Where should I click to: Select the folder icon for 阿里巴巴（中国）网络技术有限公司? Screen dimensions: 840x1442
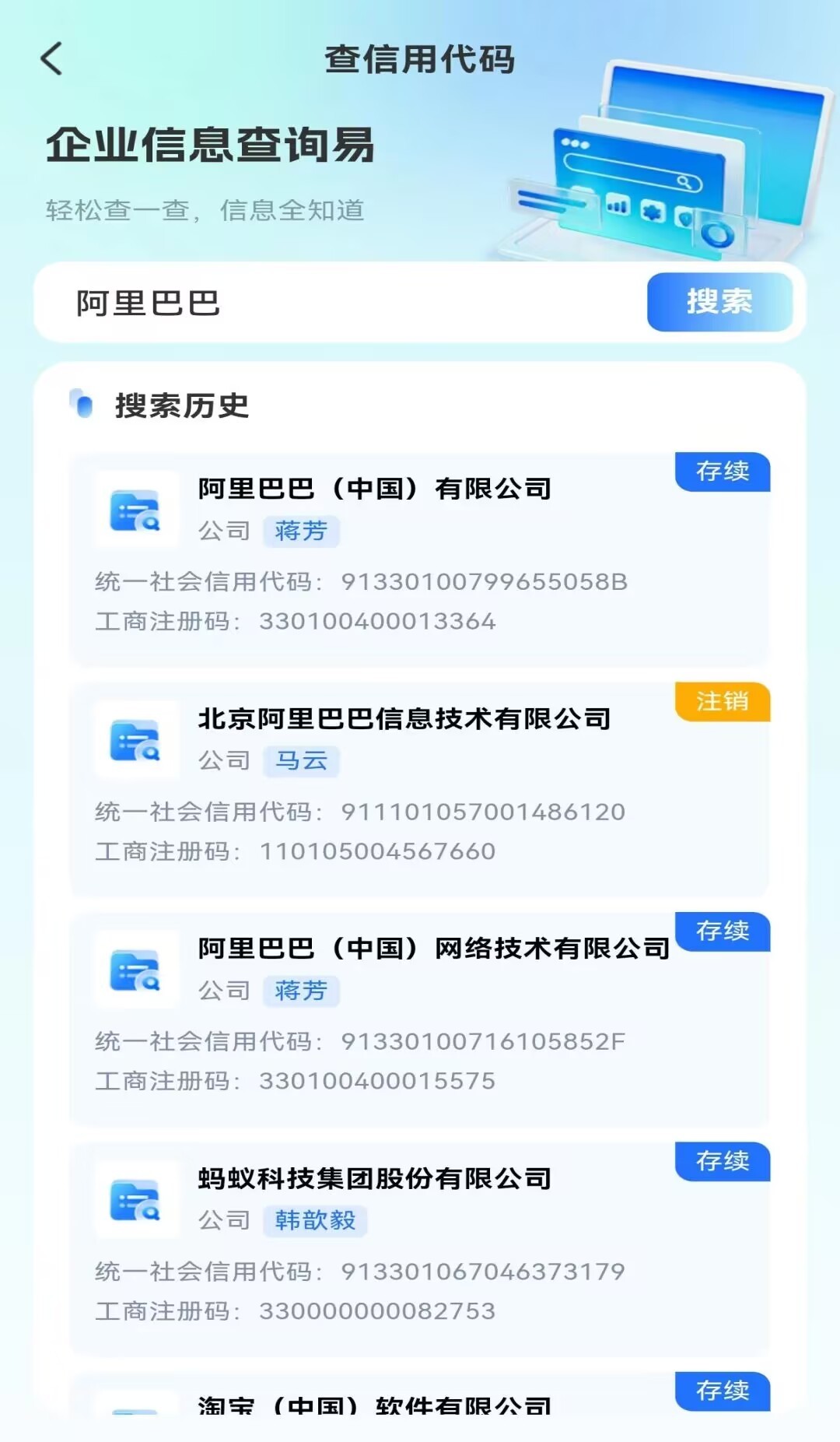(135, 969)
